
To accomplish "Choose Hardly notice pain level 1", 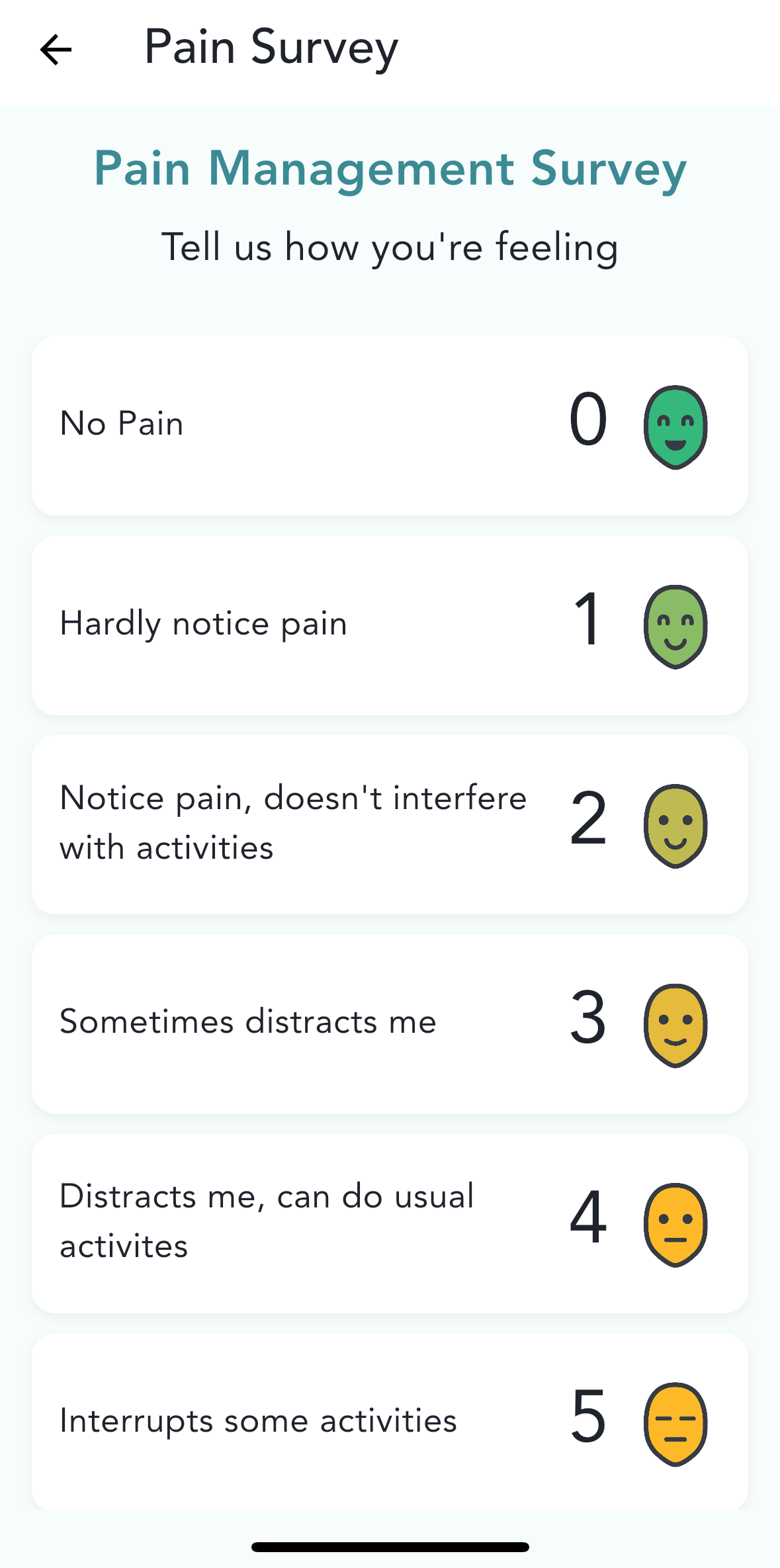I will click(390, 625).
